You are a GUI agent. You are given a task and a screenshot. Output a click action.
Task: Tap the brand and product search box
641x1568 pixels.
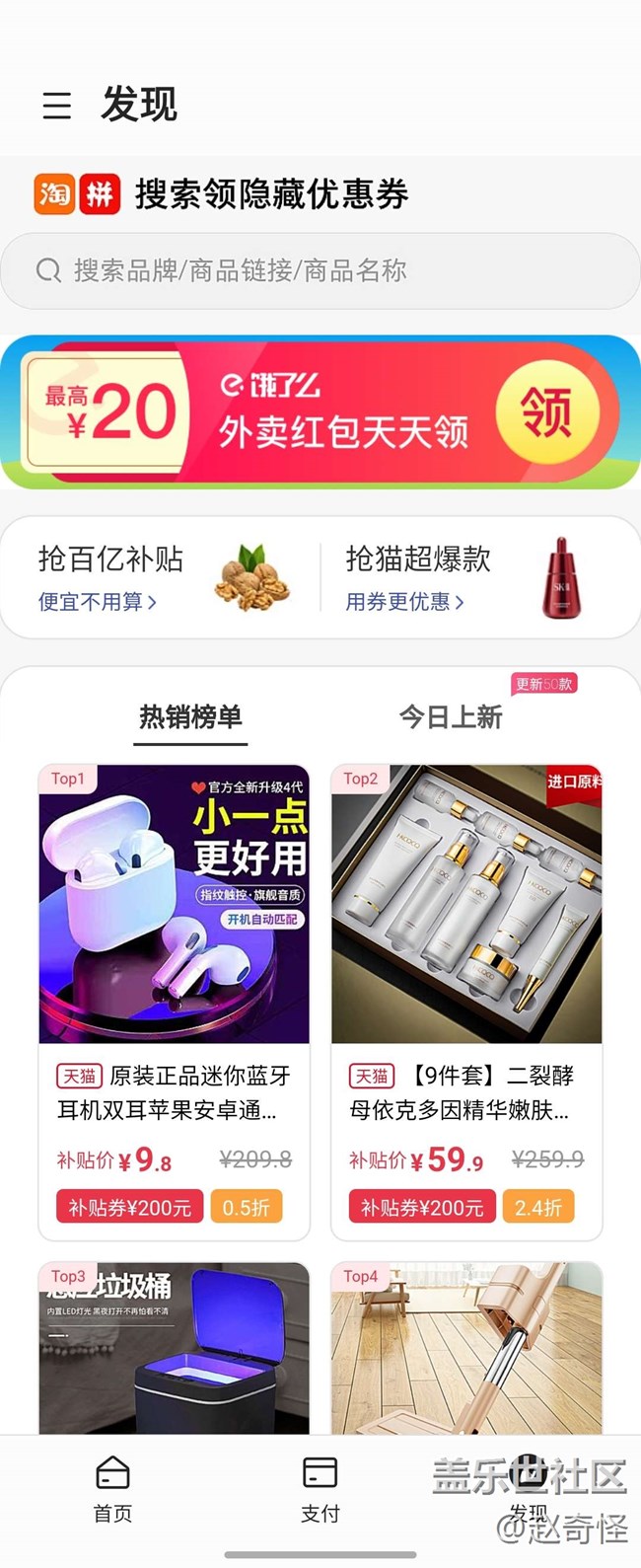click(320, 270)
